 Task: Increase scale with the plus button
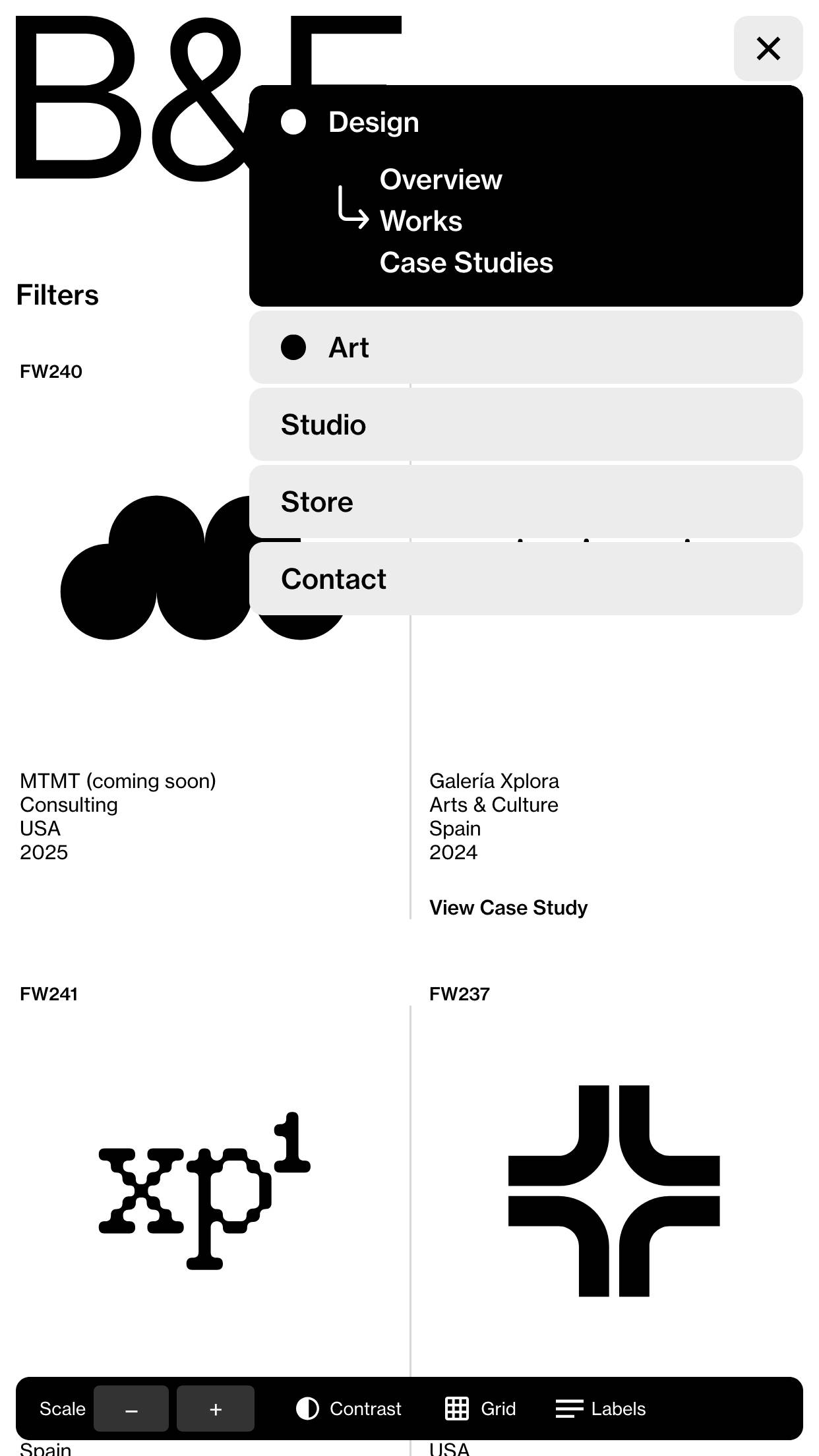coord(215,1409)
